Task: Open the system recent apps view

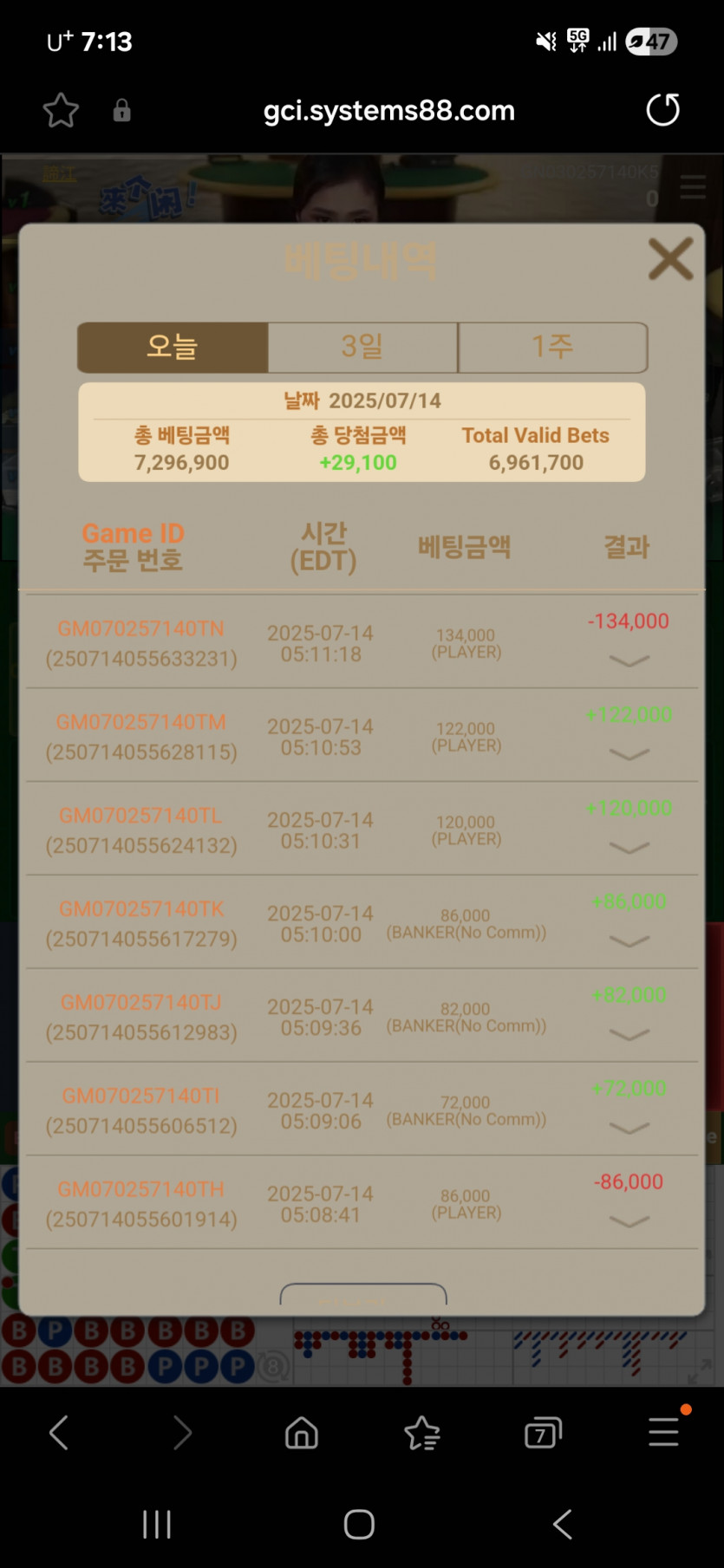Action: (157, 1524)
